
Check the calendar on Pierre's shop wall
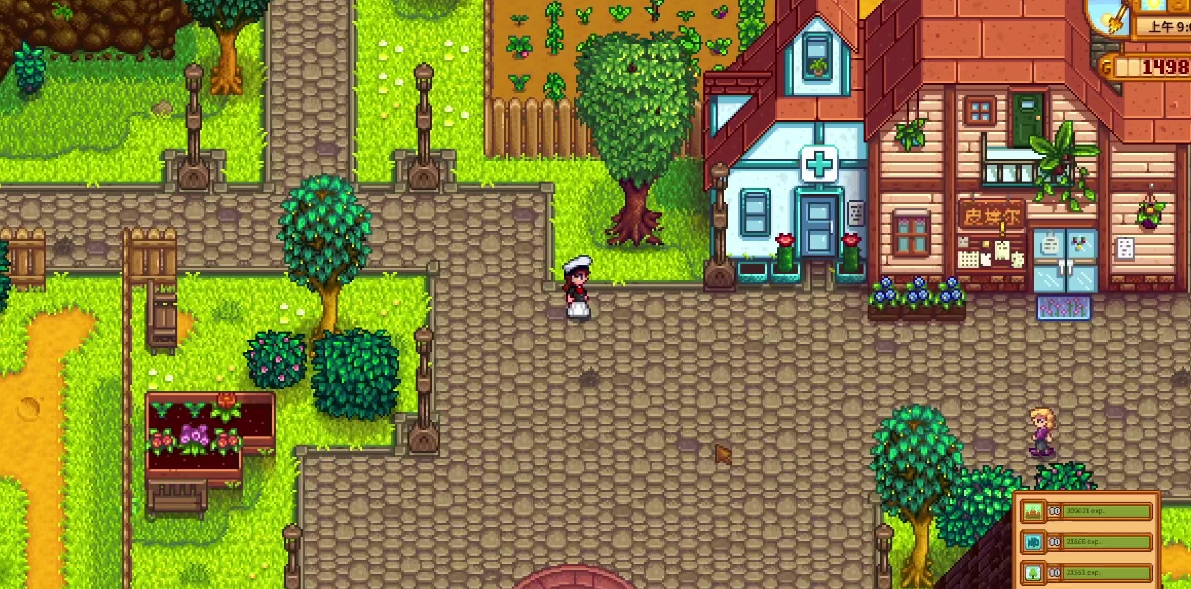tap(971, 258)
